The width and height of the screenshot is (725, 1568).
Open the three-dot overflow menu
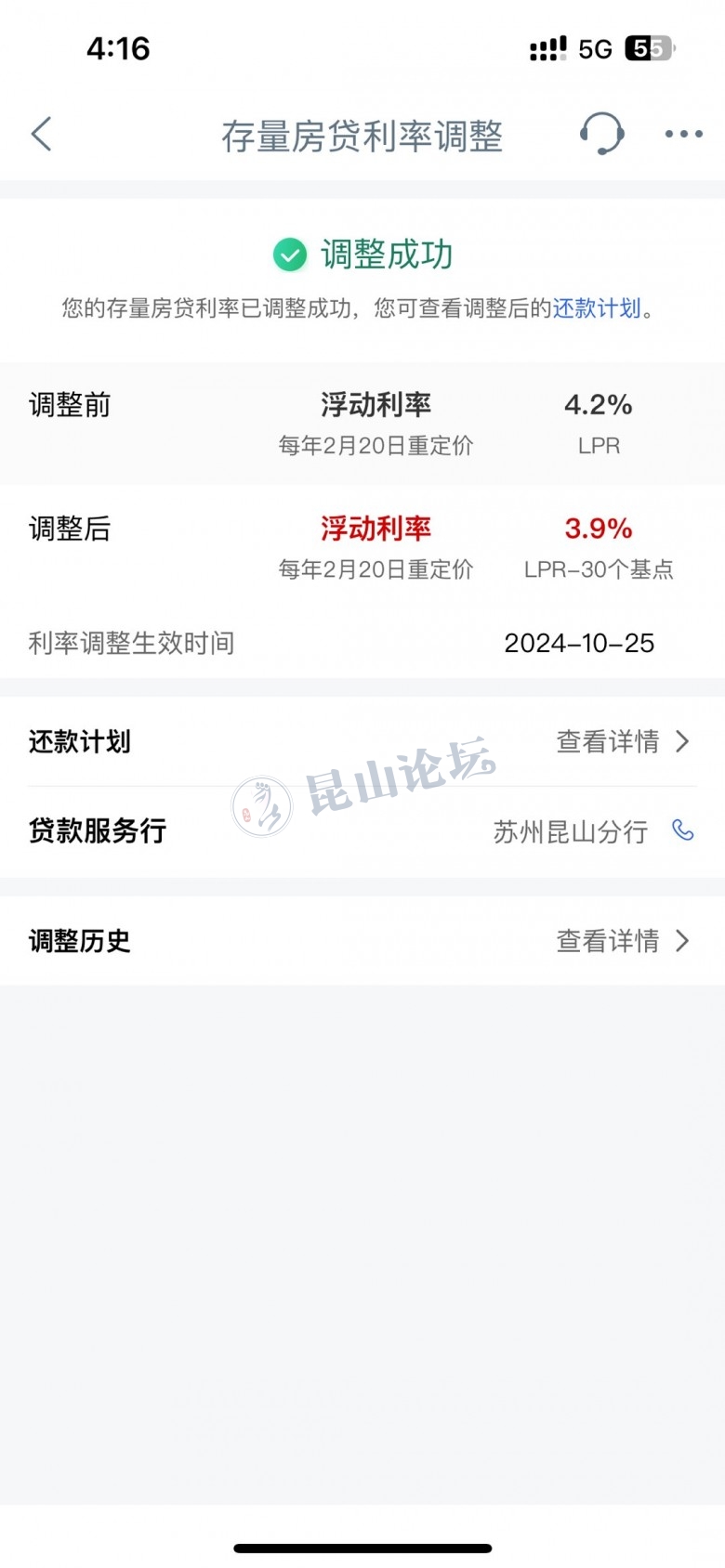coord(683,135)
